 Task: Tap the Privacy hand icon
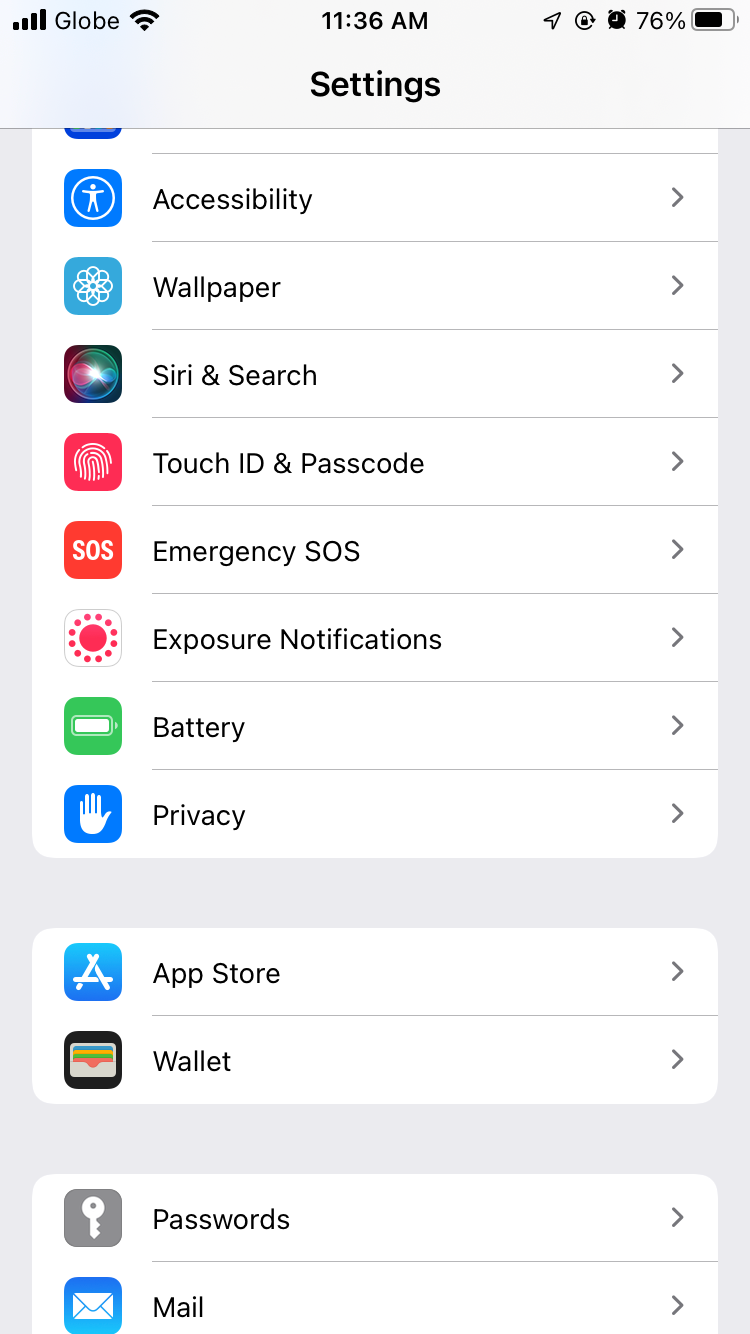pyautogui.click(x=92, y=814)
